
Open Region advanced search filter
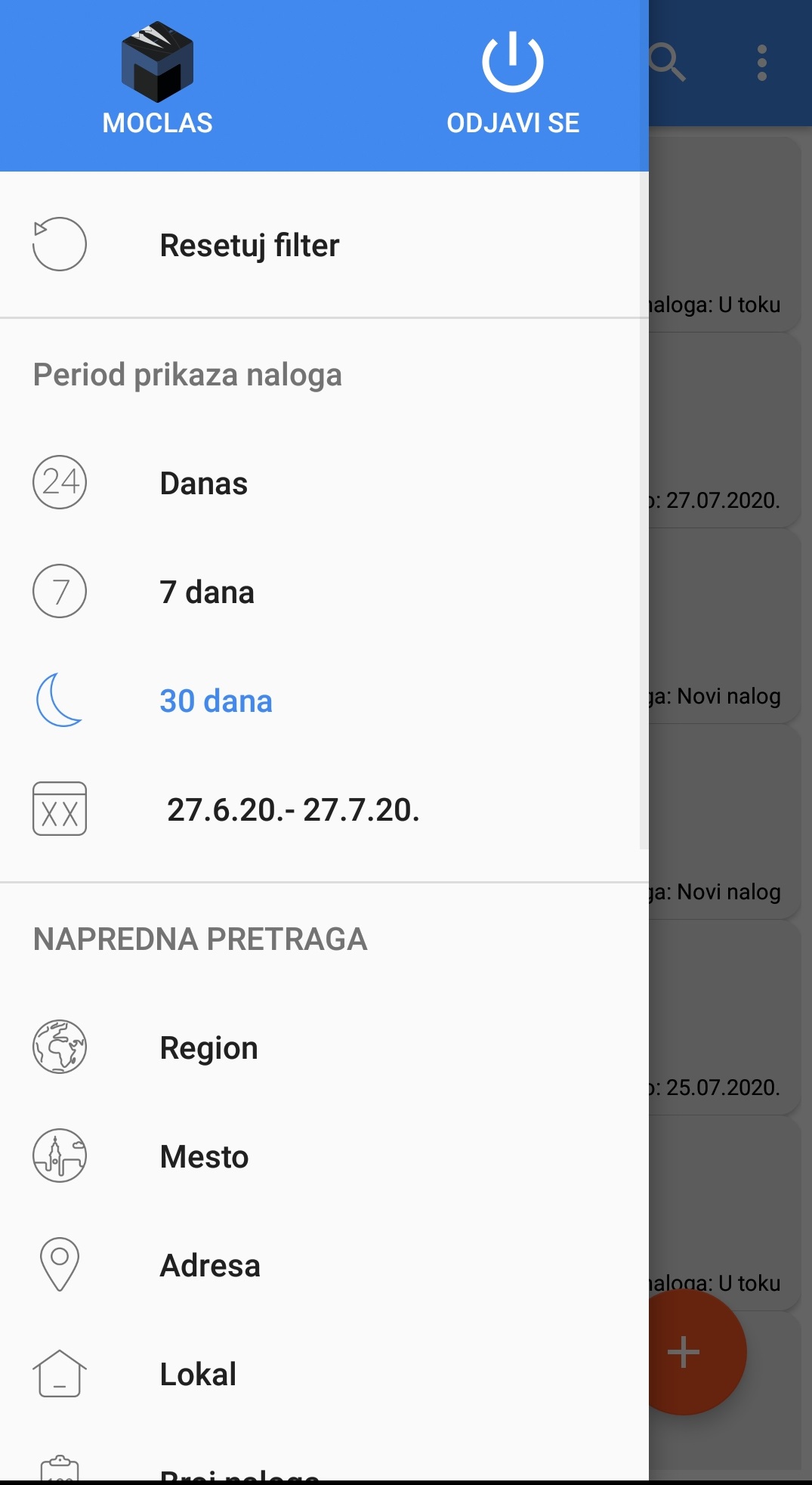[209, 1048]
